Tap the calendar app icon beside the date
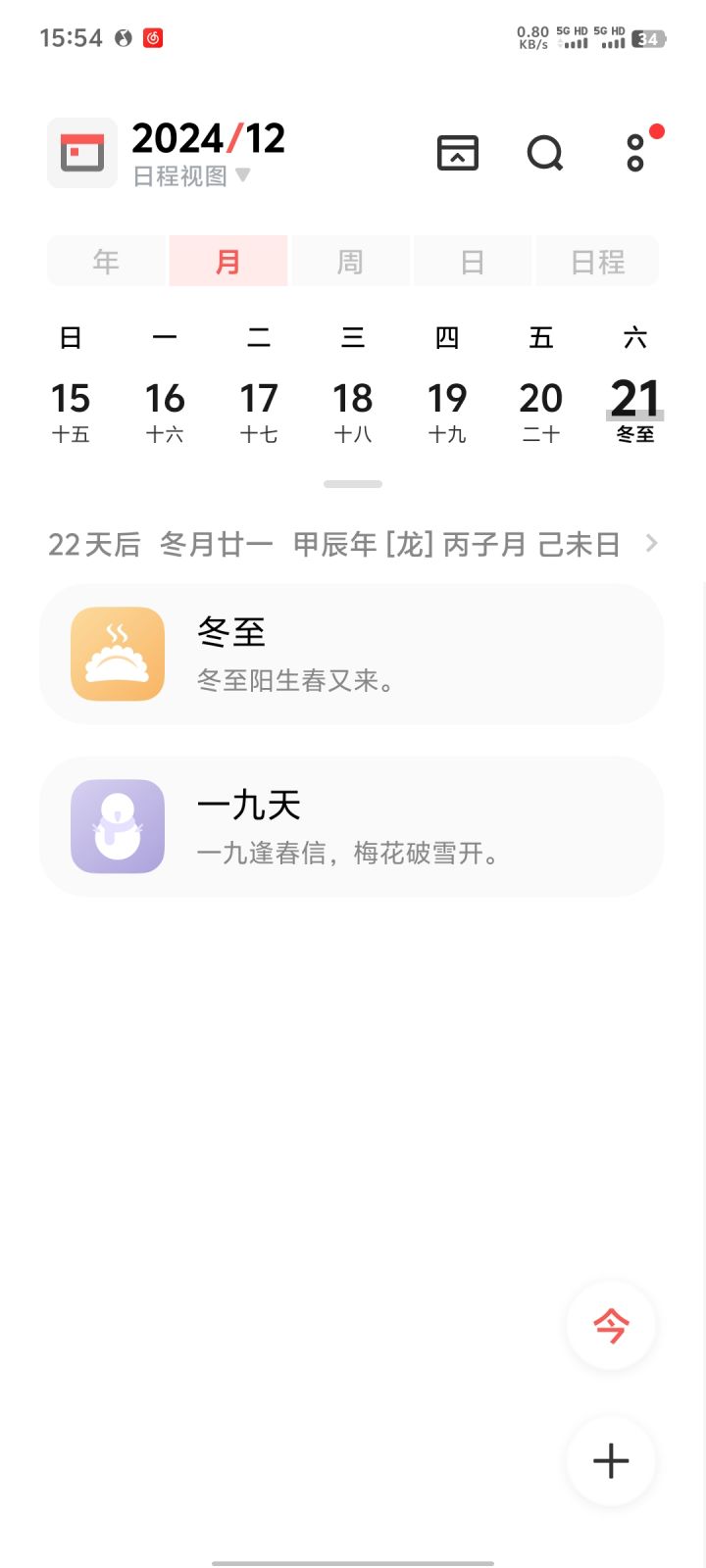706x1568 pixels. pyautogui.click(x=82, y=153)
